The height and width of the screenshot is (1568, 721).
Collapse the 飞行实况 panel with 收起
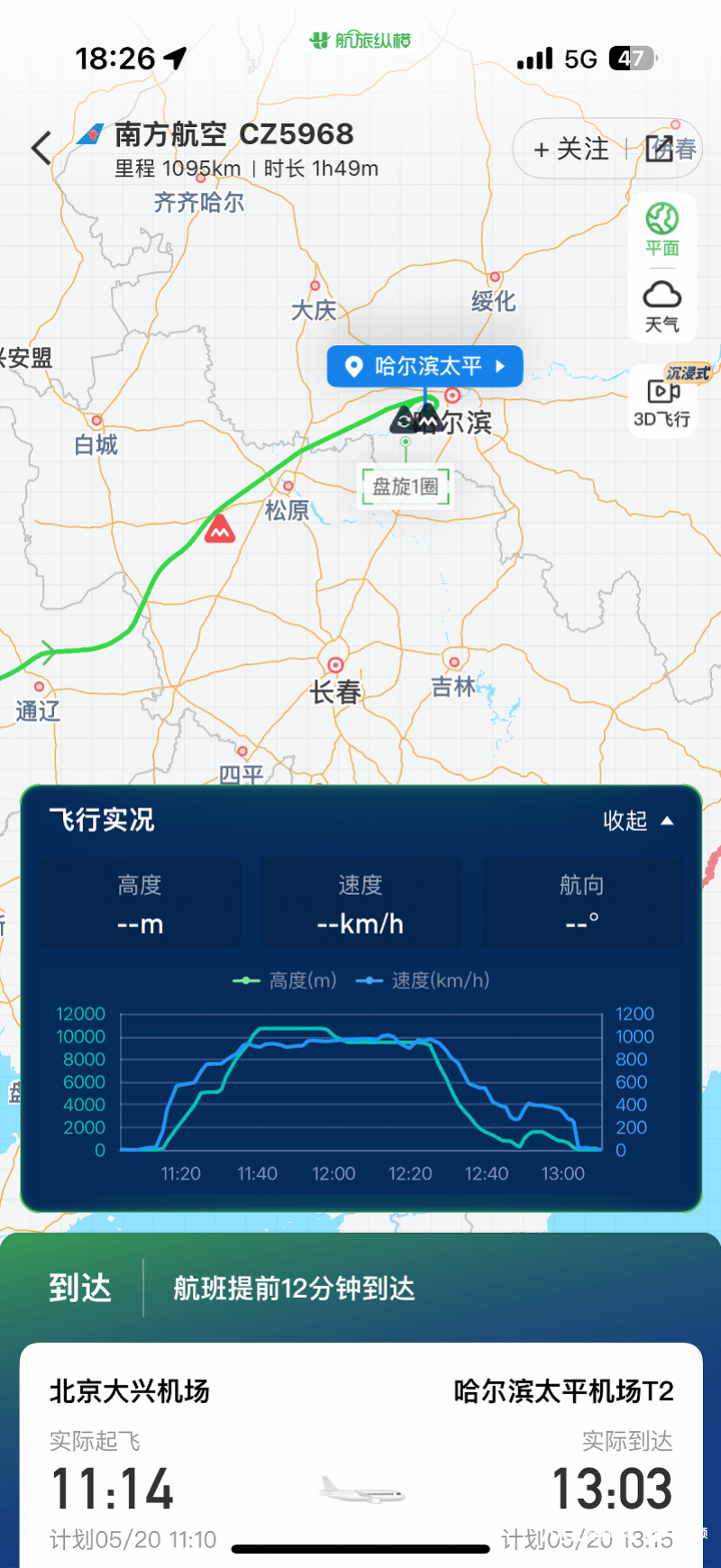637,820
